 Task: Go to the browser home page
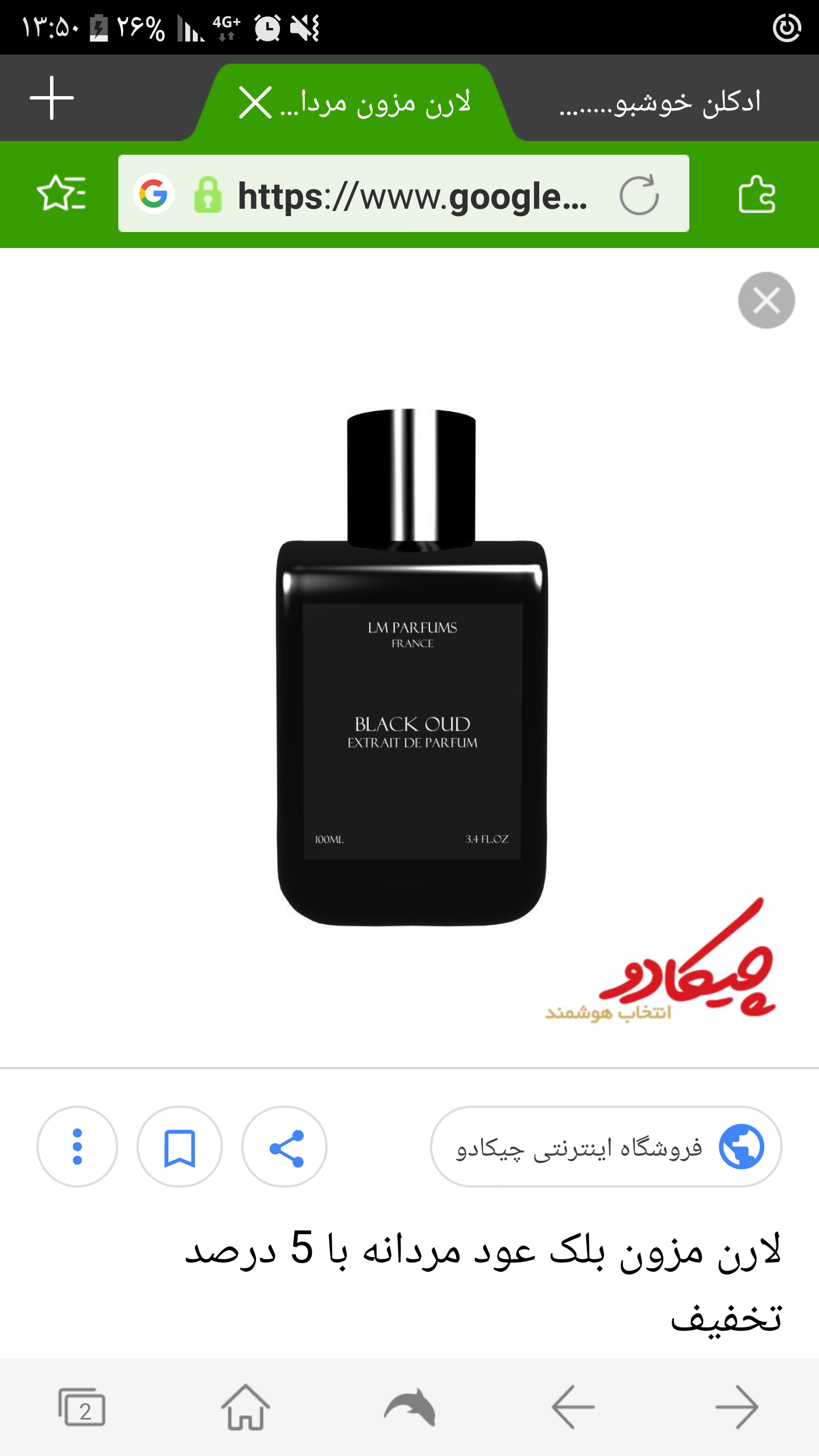pos(246,1407)
